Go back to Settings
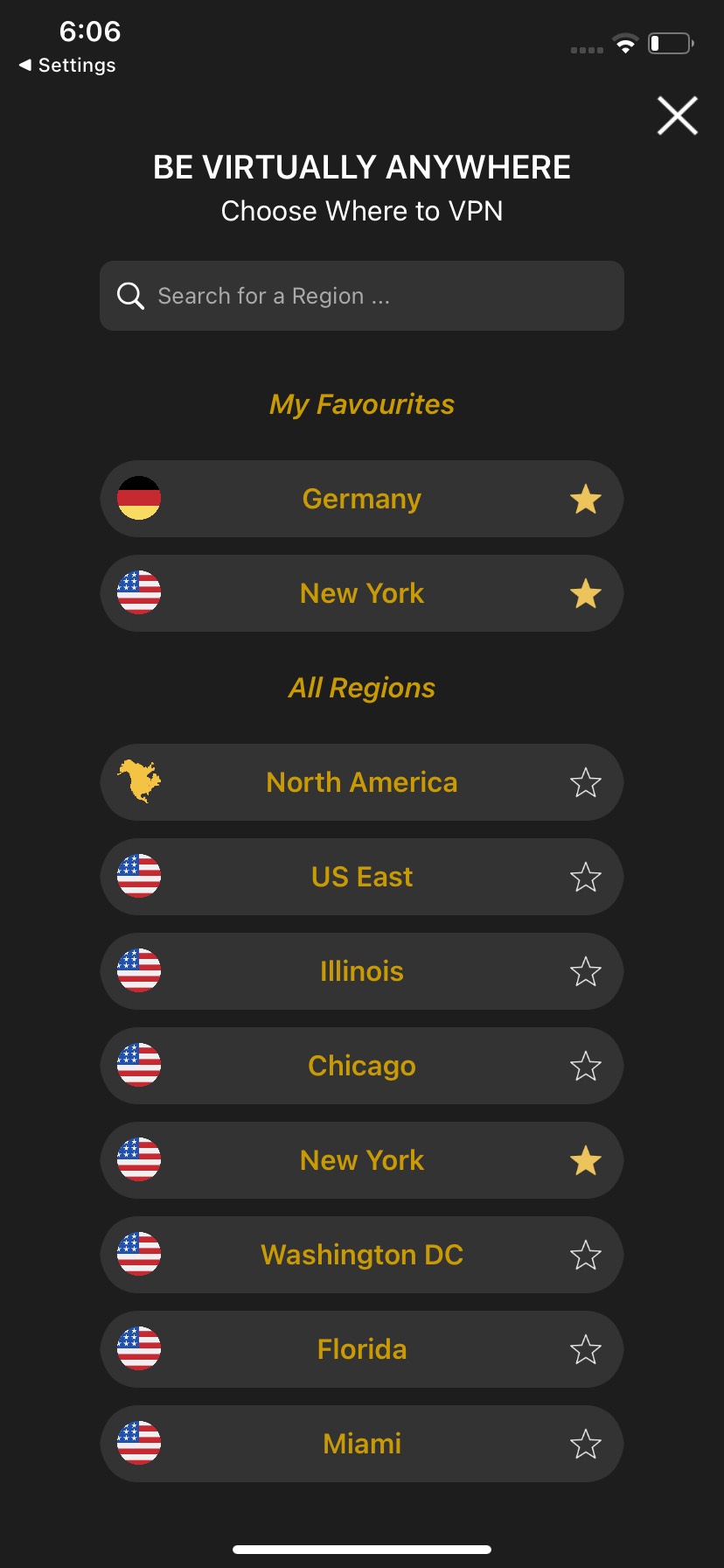 [67, 66]
